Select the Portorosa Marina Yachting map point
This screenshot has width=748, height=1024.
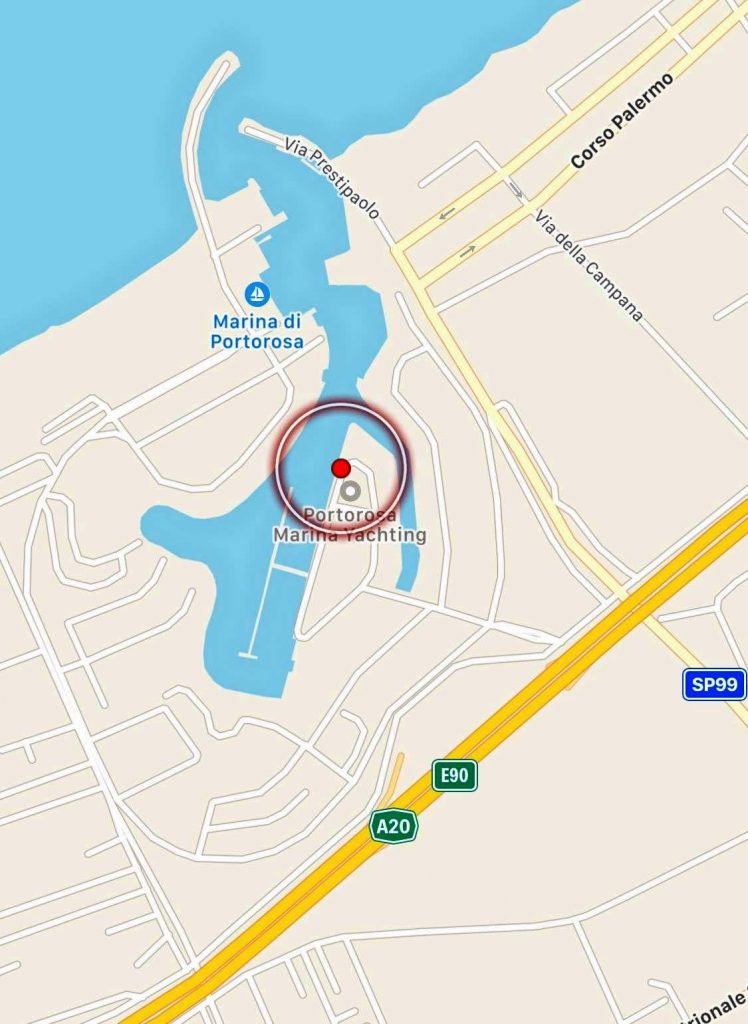pos(350,491)
